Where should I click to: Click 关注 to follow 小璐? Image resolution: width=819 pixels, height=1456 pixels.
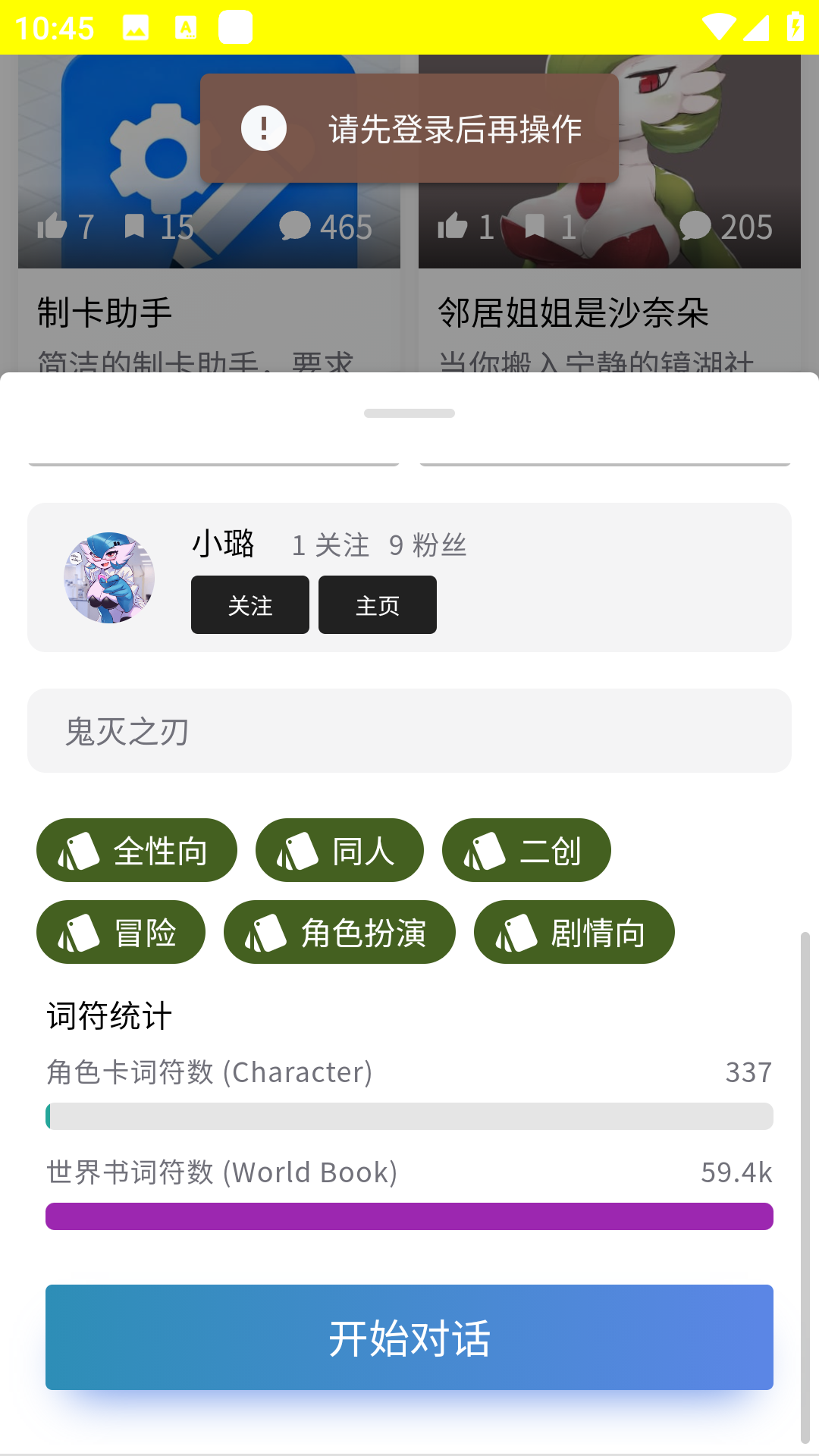249,604
